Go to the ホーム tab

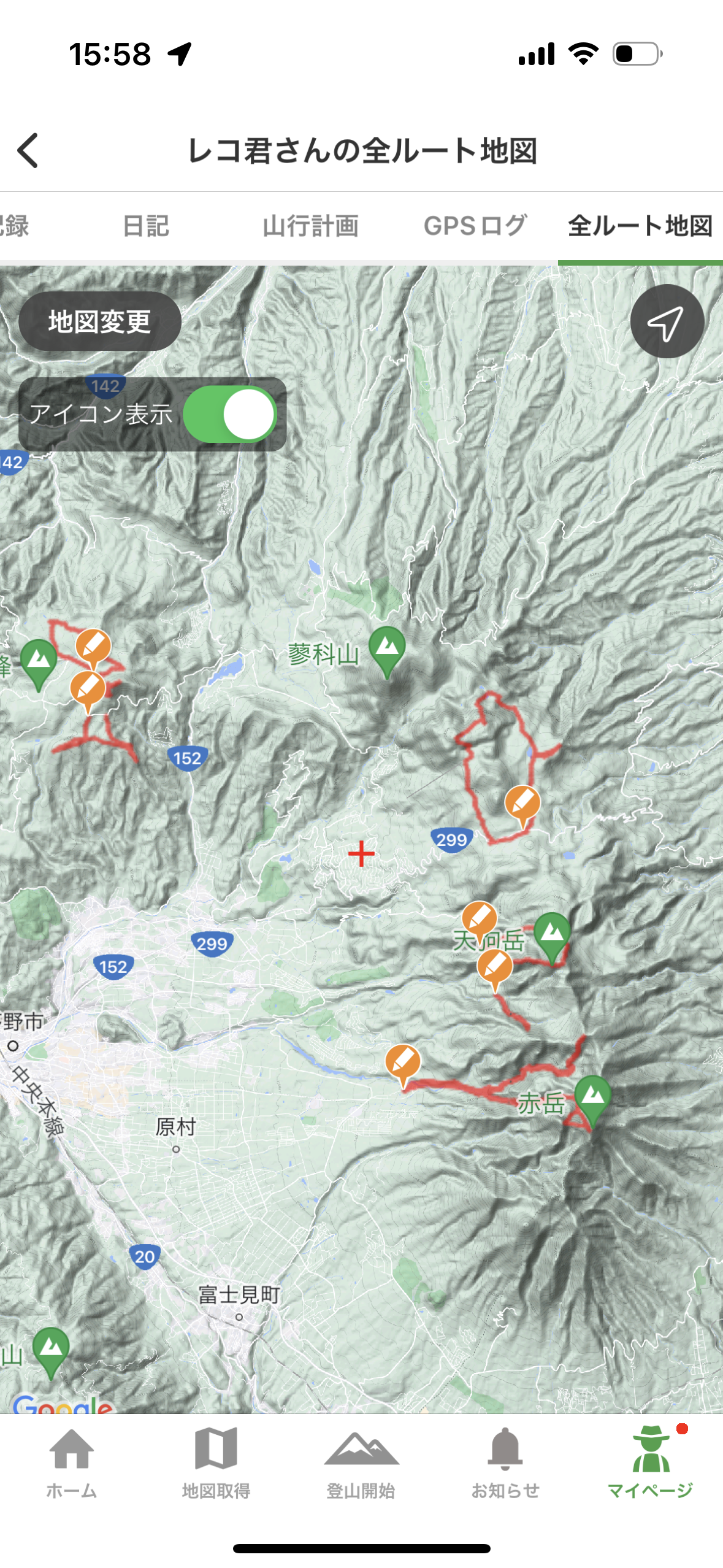click(x=72, y=1462)
